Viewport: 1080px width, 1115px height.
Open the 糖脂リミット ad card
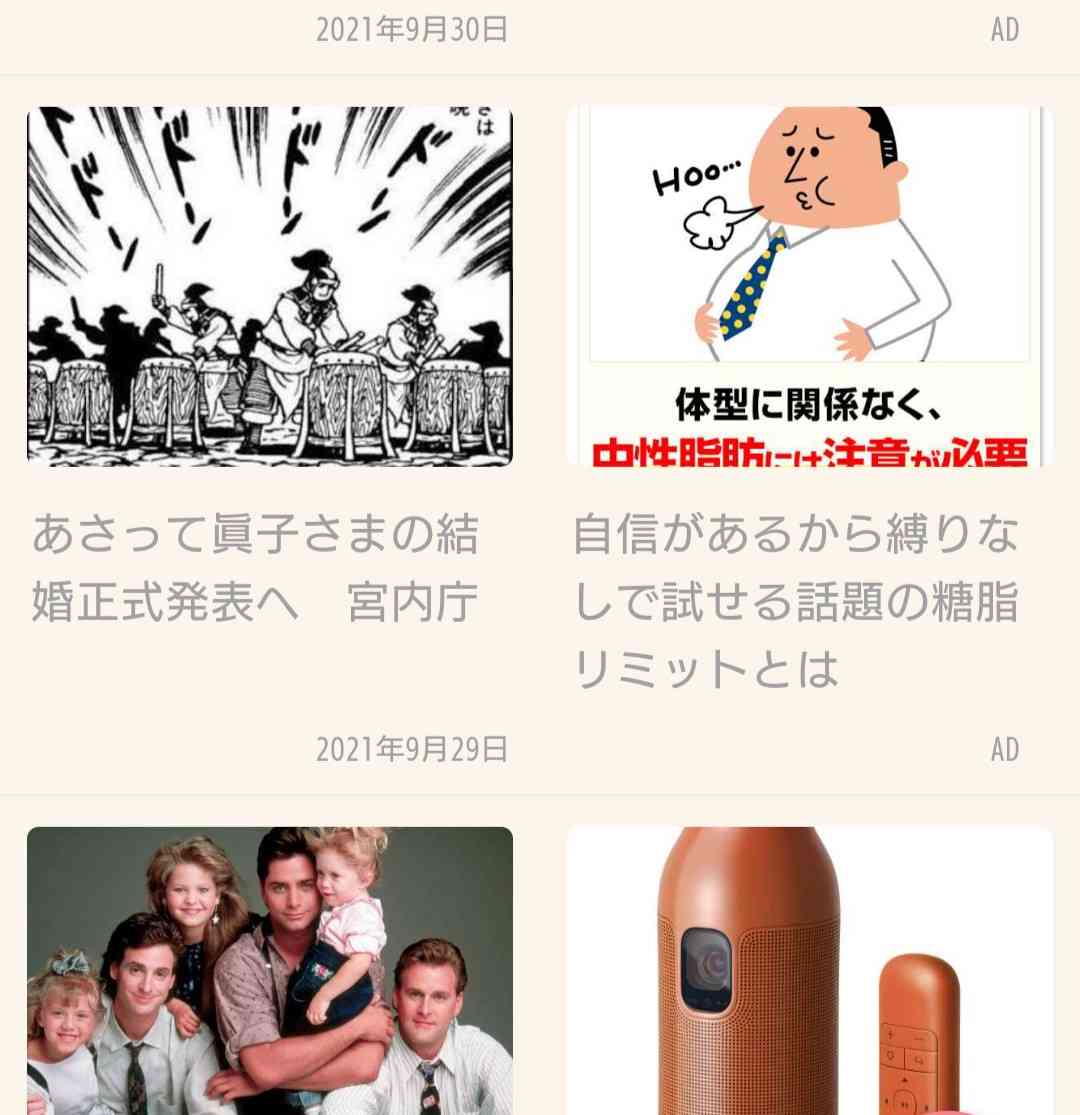[x=796, y=601]
